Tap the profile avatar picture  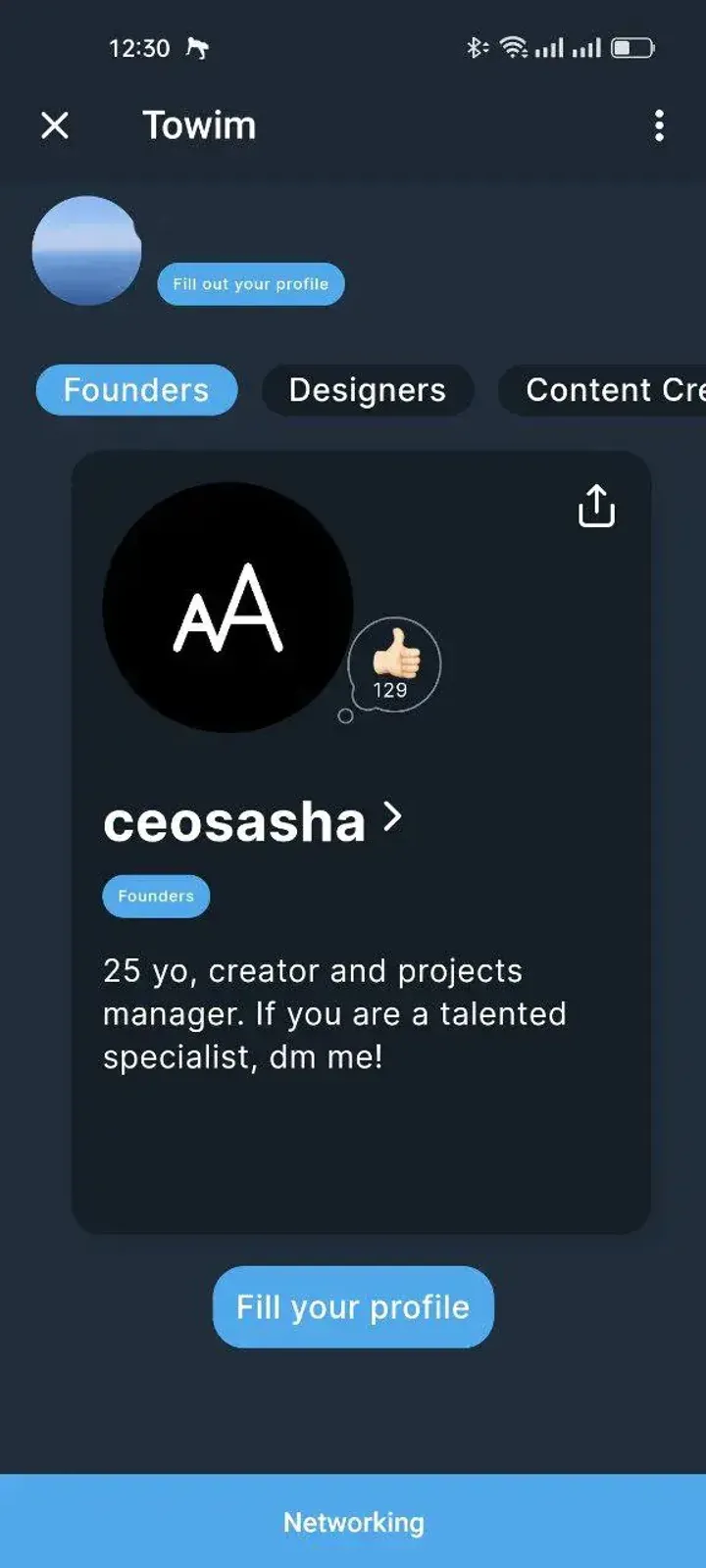coord(86,251)
